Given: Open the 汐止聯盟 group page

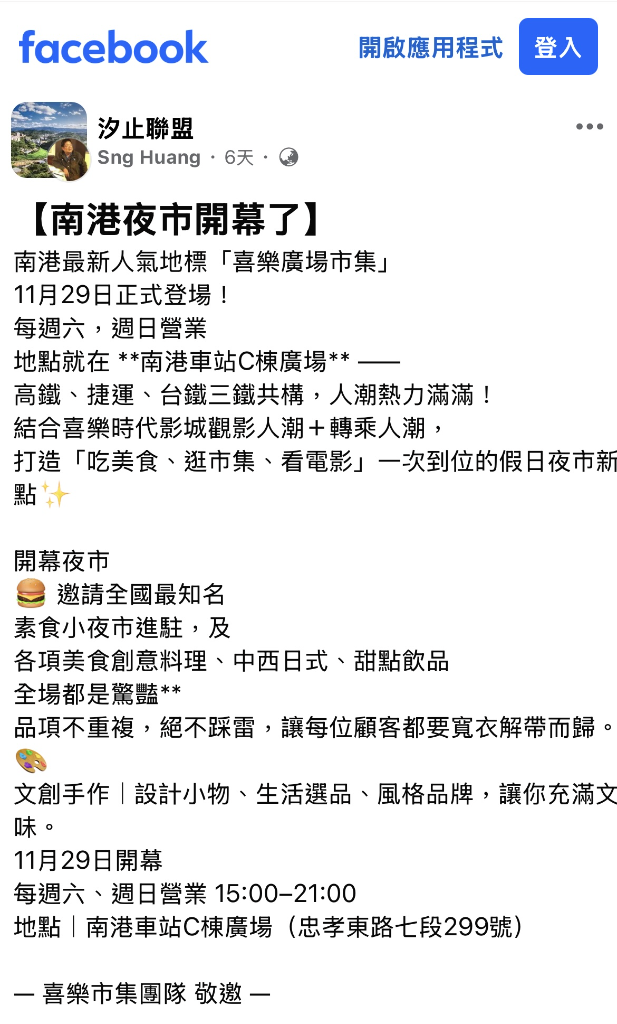Looking at the screenshot, I should point(146,128).
